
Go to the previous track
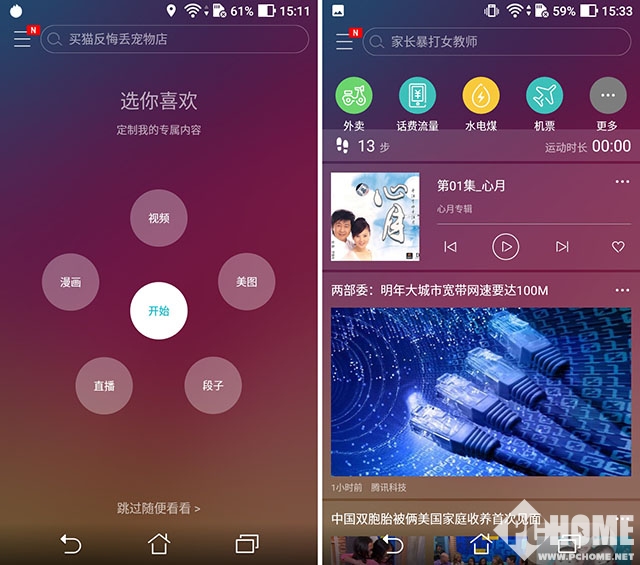pyautogui.click(x=450, y=246)
